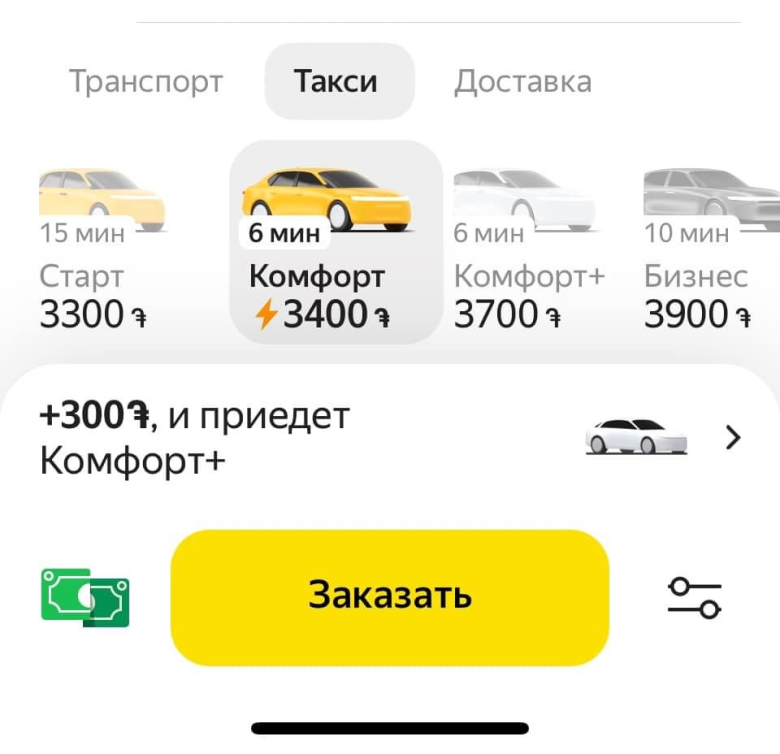Image resolution: width=780 pixels, height=754 pixels.
Task: Select the Такси tab
Action: (x=337, y=81)
